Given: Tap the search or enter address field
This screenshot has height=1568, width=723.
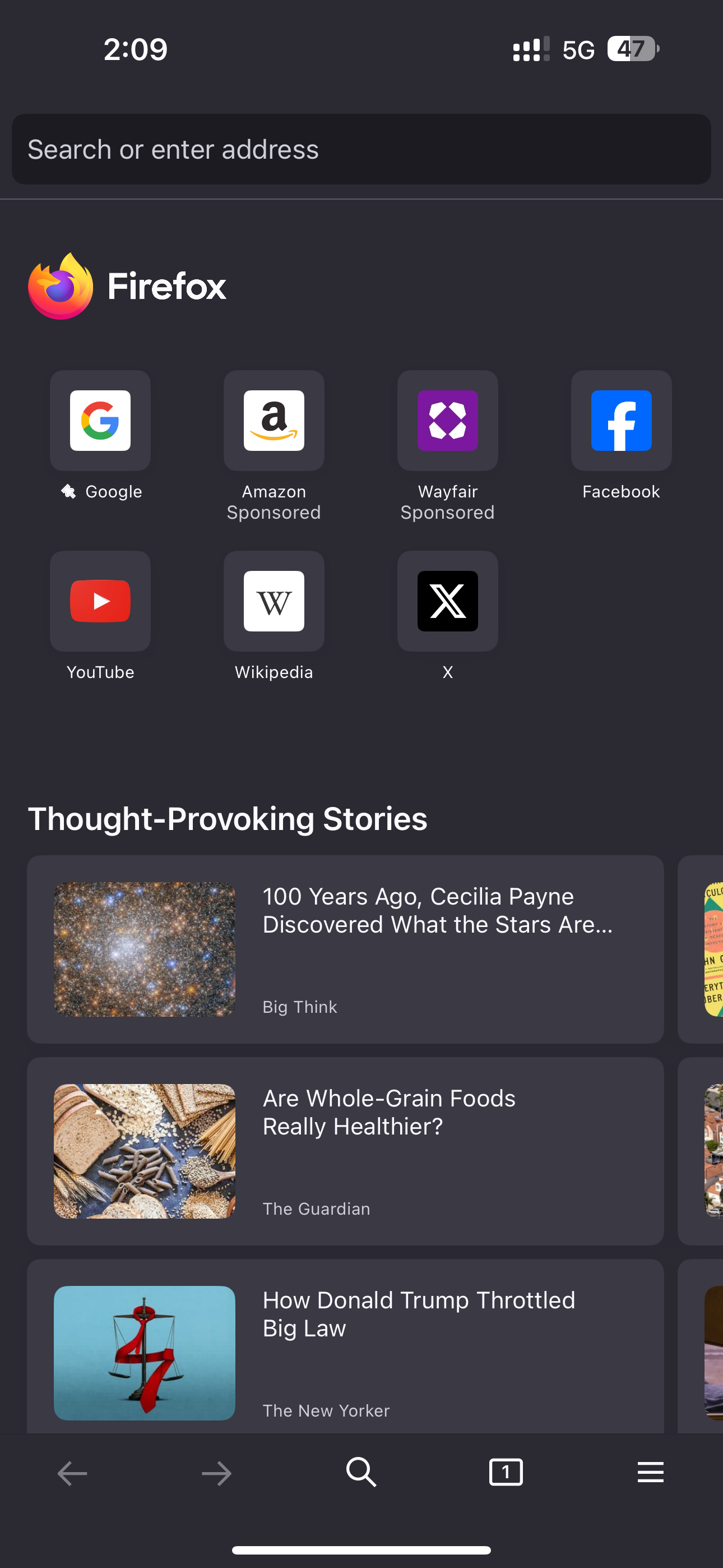Looking at the screenshot, I should point(360,149).
